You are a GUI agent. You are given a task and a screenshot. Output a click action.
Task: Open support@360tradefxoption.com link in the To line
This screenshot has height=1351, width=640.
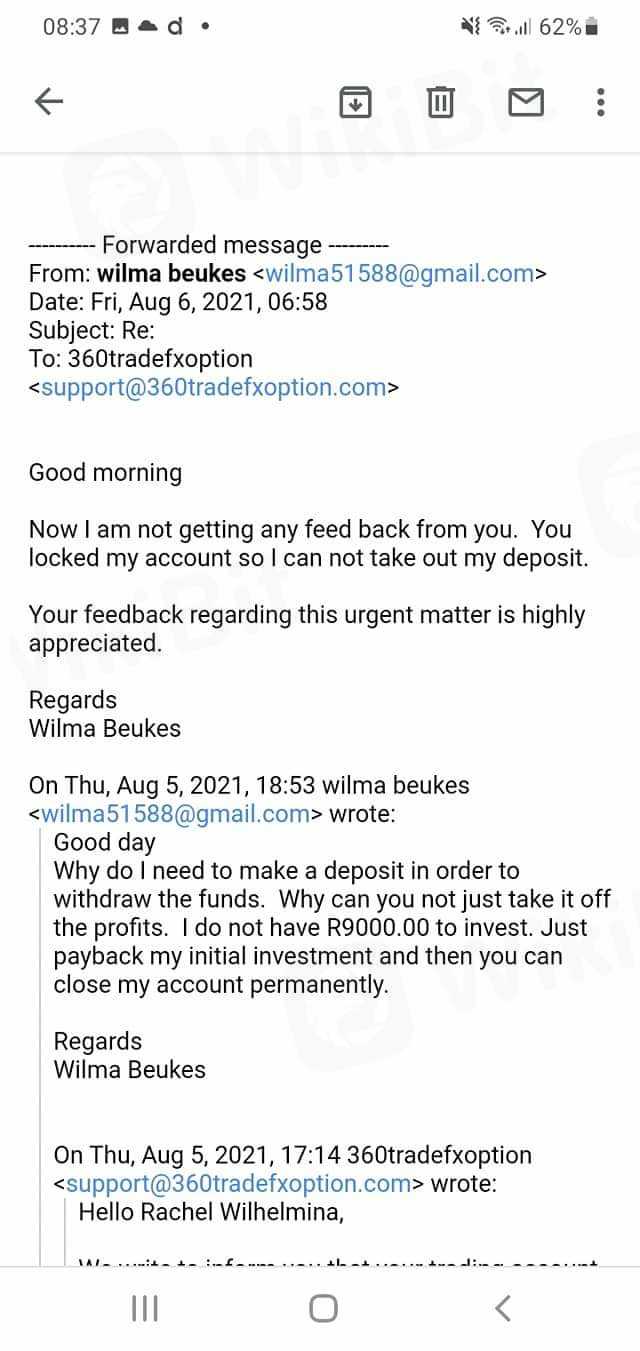(213, 387)
